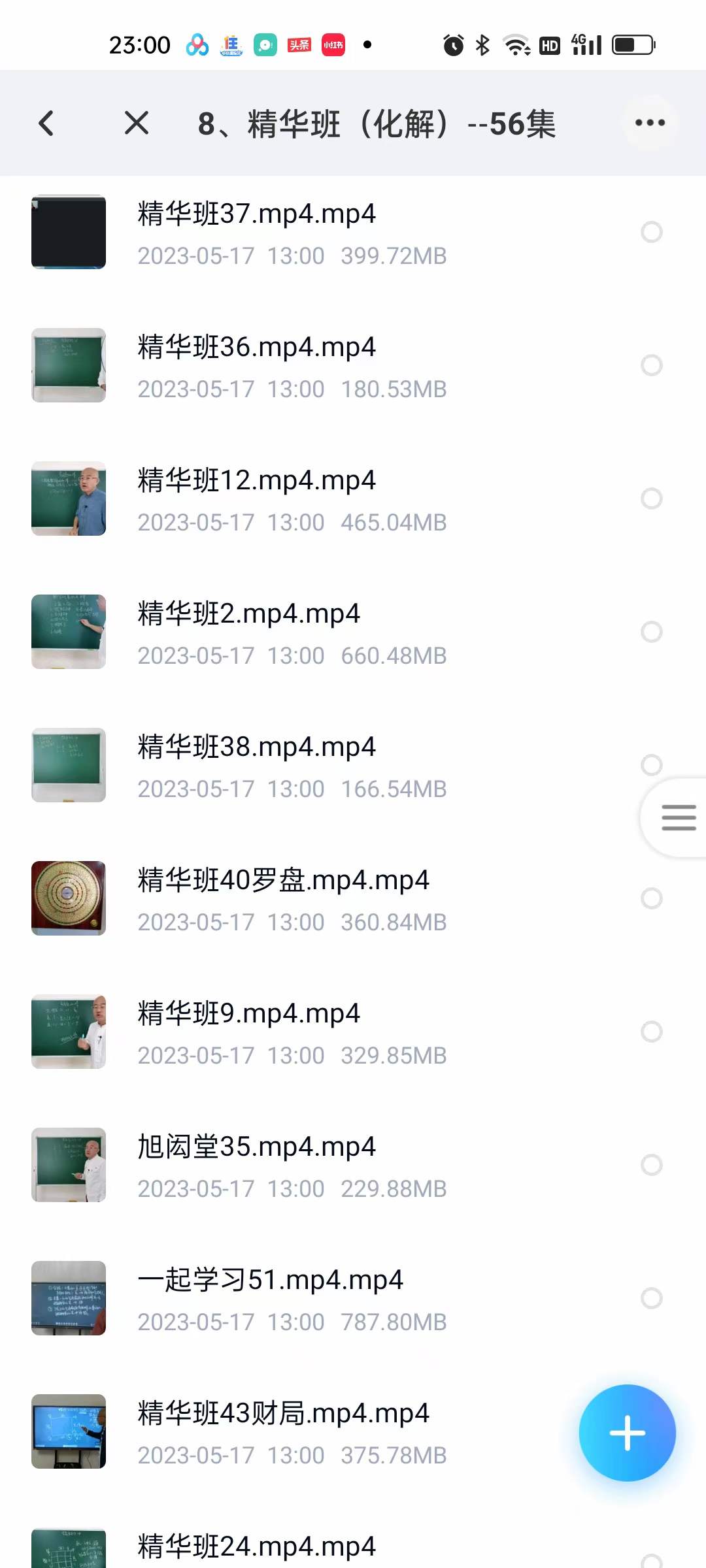Image resolution: width=706 pixels, height=1568 pixels.
Task: Tap the blue plus floating button
Action: click(x=627, y=1433)
